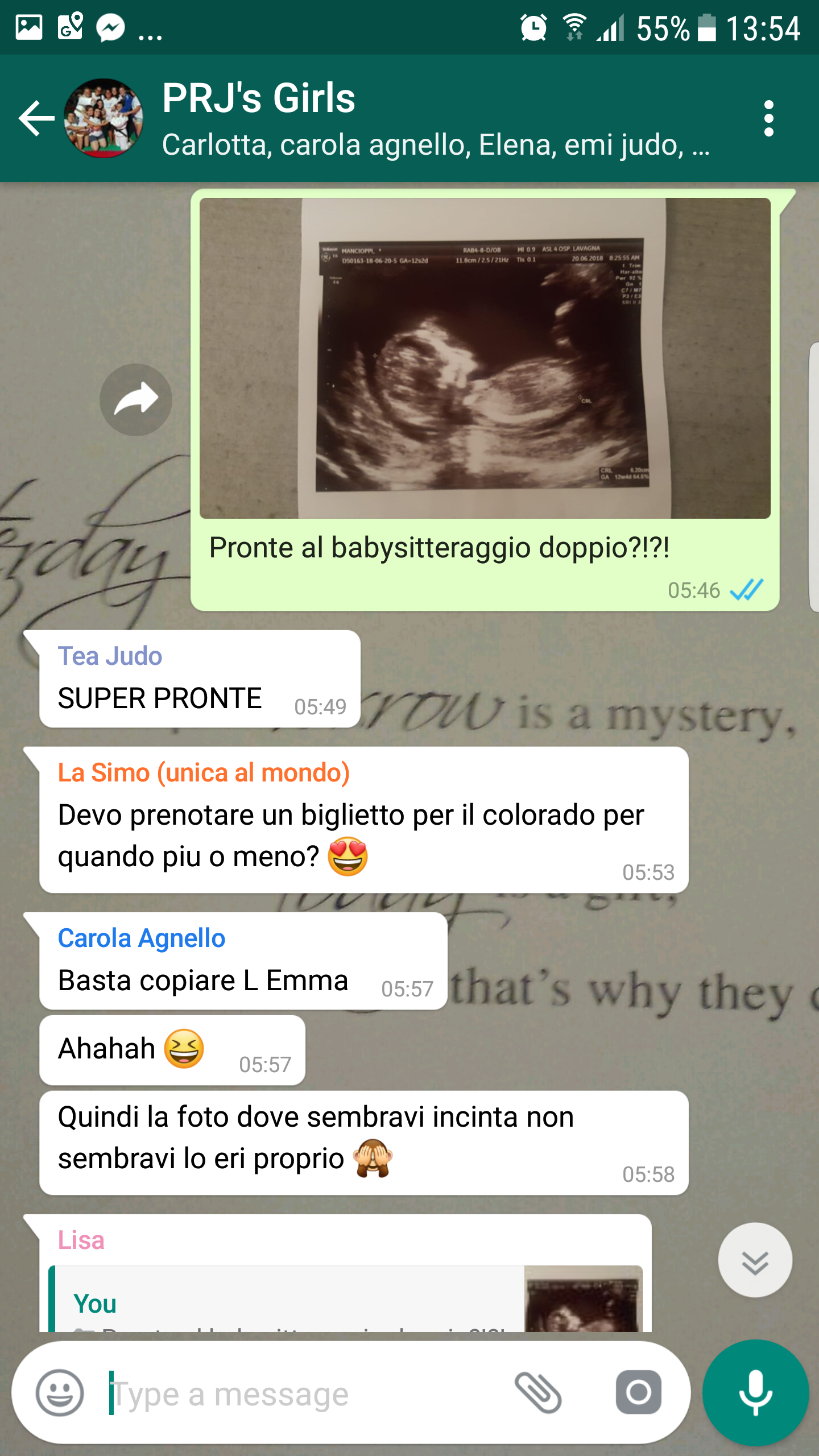This screenshot has width=819, height=1456.
Task: Open the overflow menu
Action: 768,118
